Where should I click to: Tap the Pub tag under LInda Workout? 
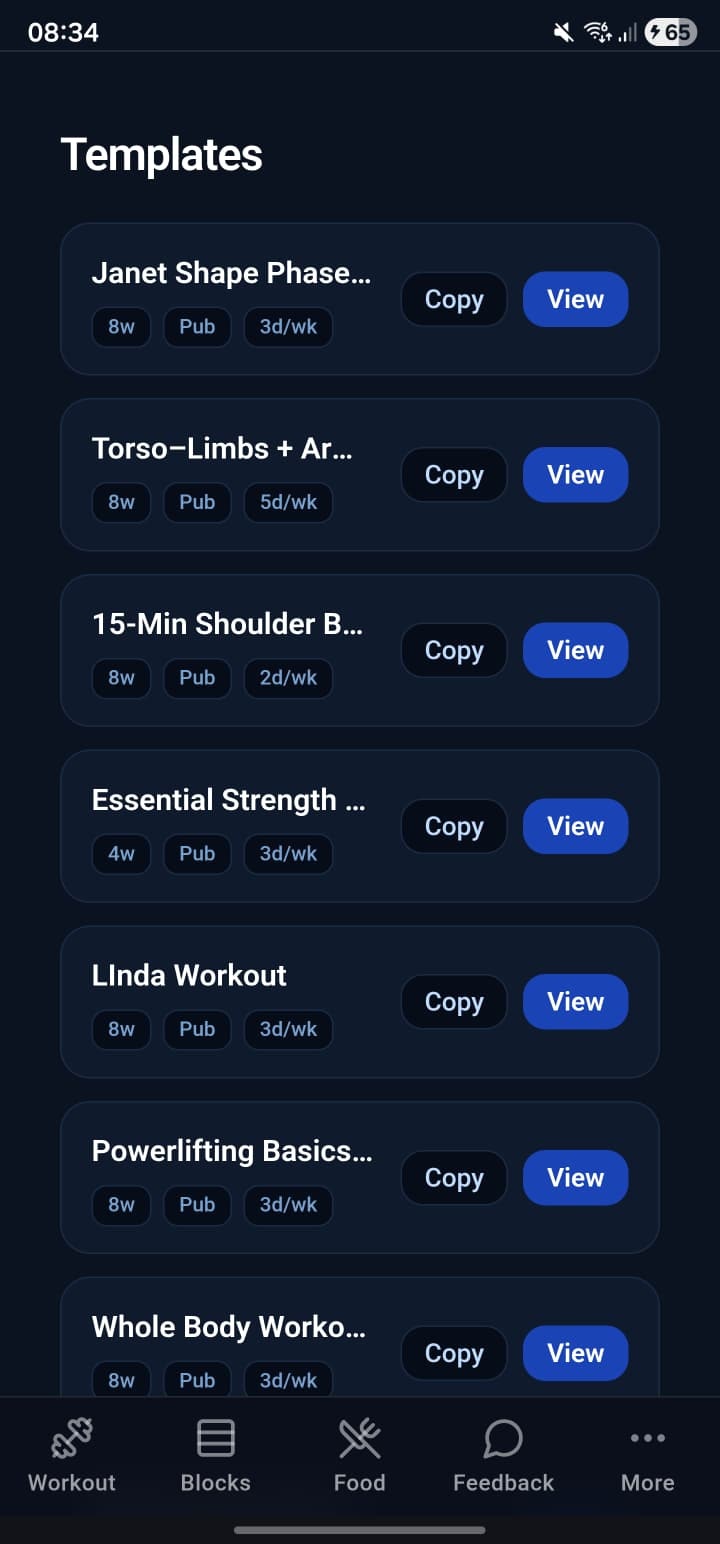tap(197, 1029)
